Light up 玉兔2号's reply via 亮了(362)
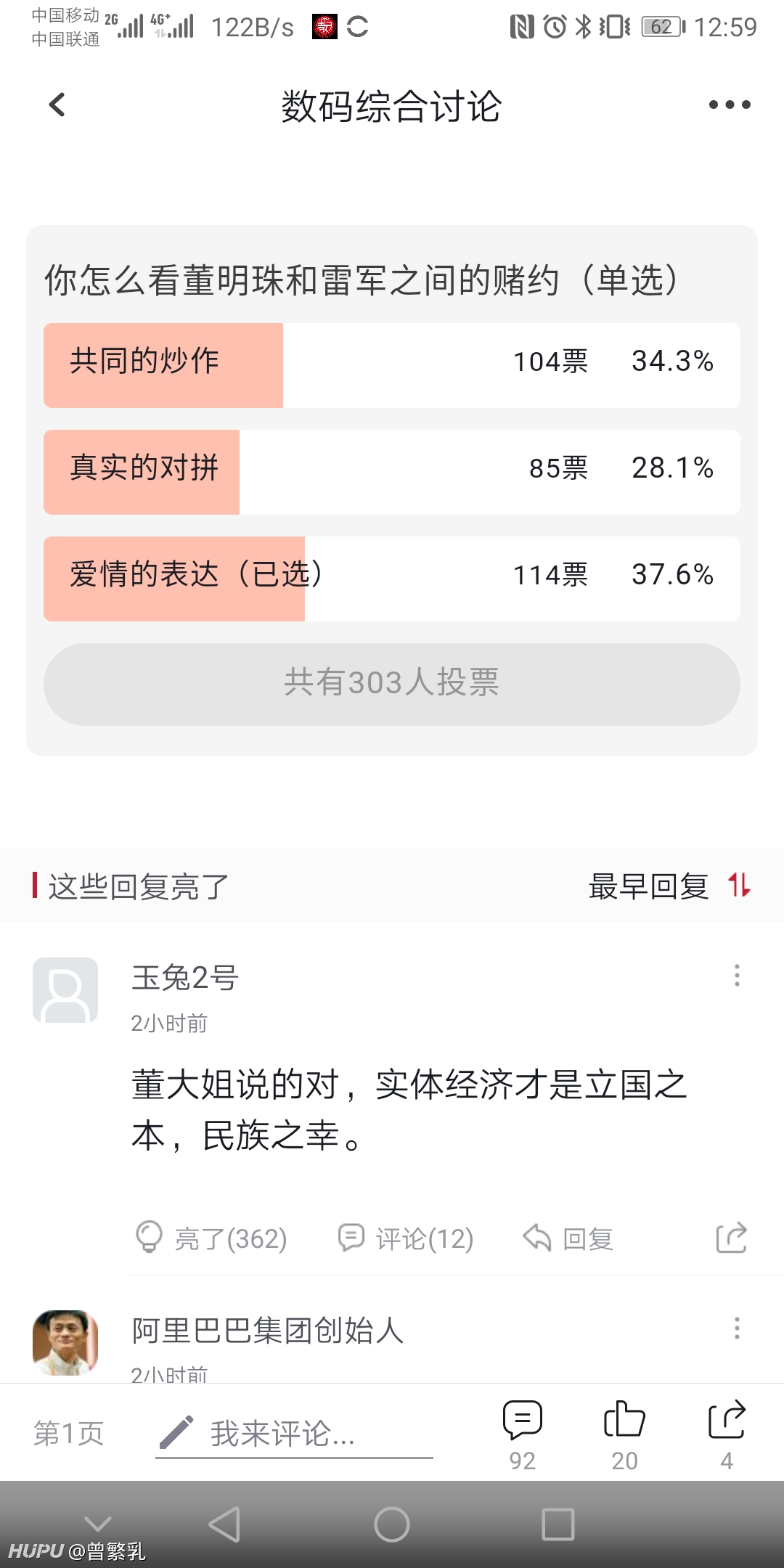This screenshot has height=1568, width=784. [x=211, y=1238]
